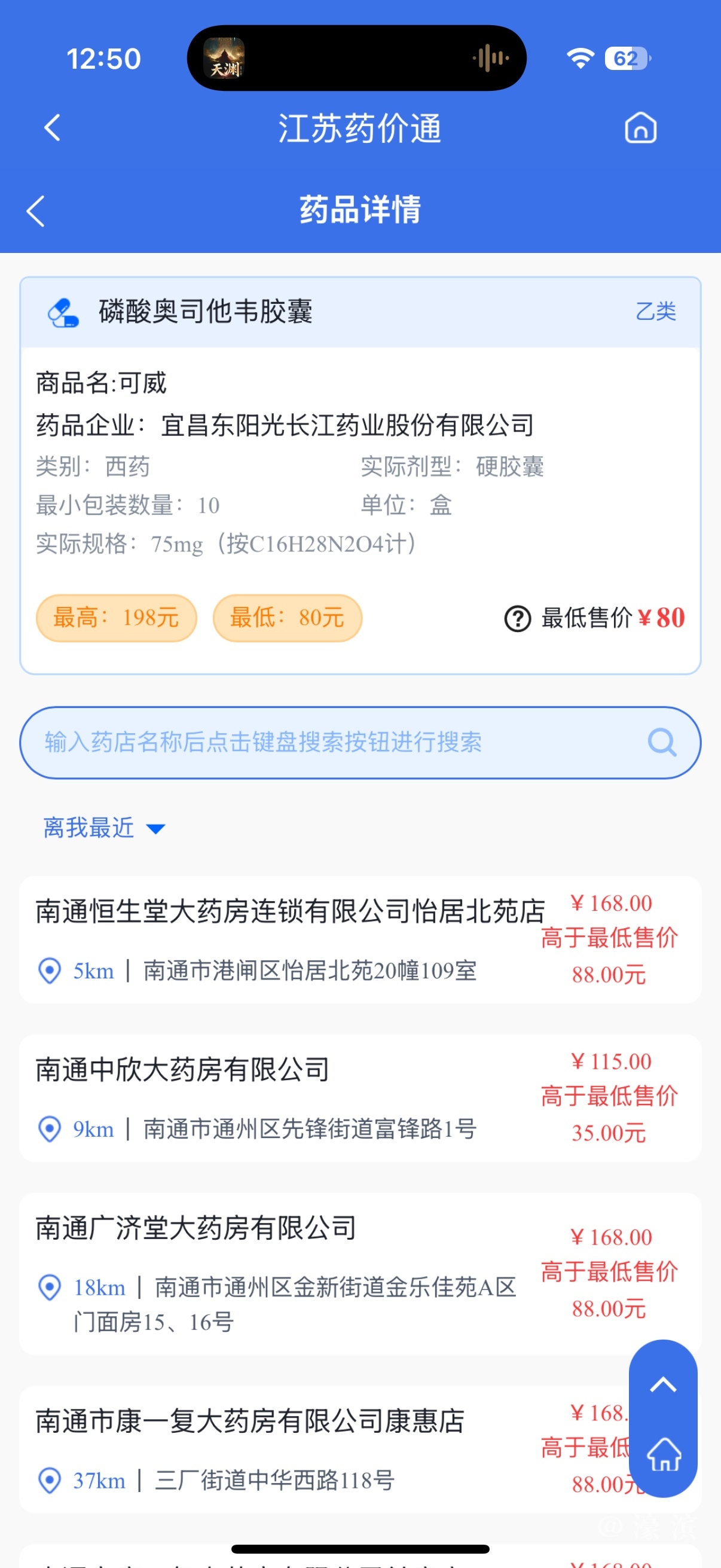The image size is (721, 1568).
Task: Tap the magnifier search icon
Action: (x=661, y=742)
